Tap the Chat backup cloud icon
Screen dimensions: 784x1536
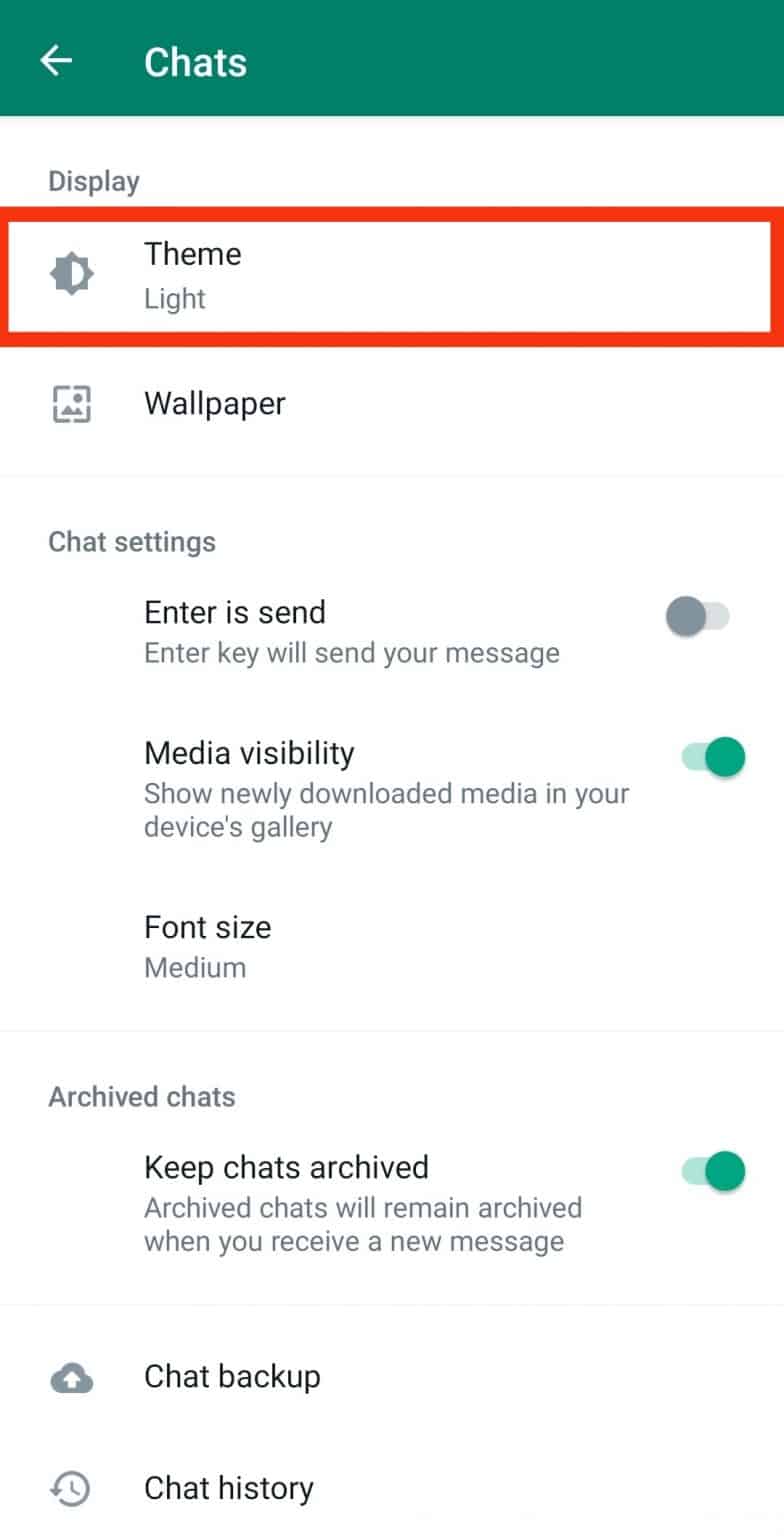pyautogui.click(x=71, y=1376)
